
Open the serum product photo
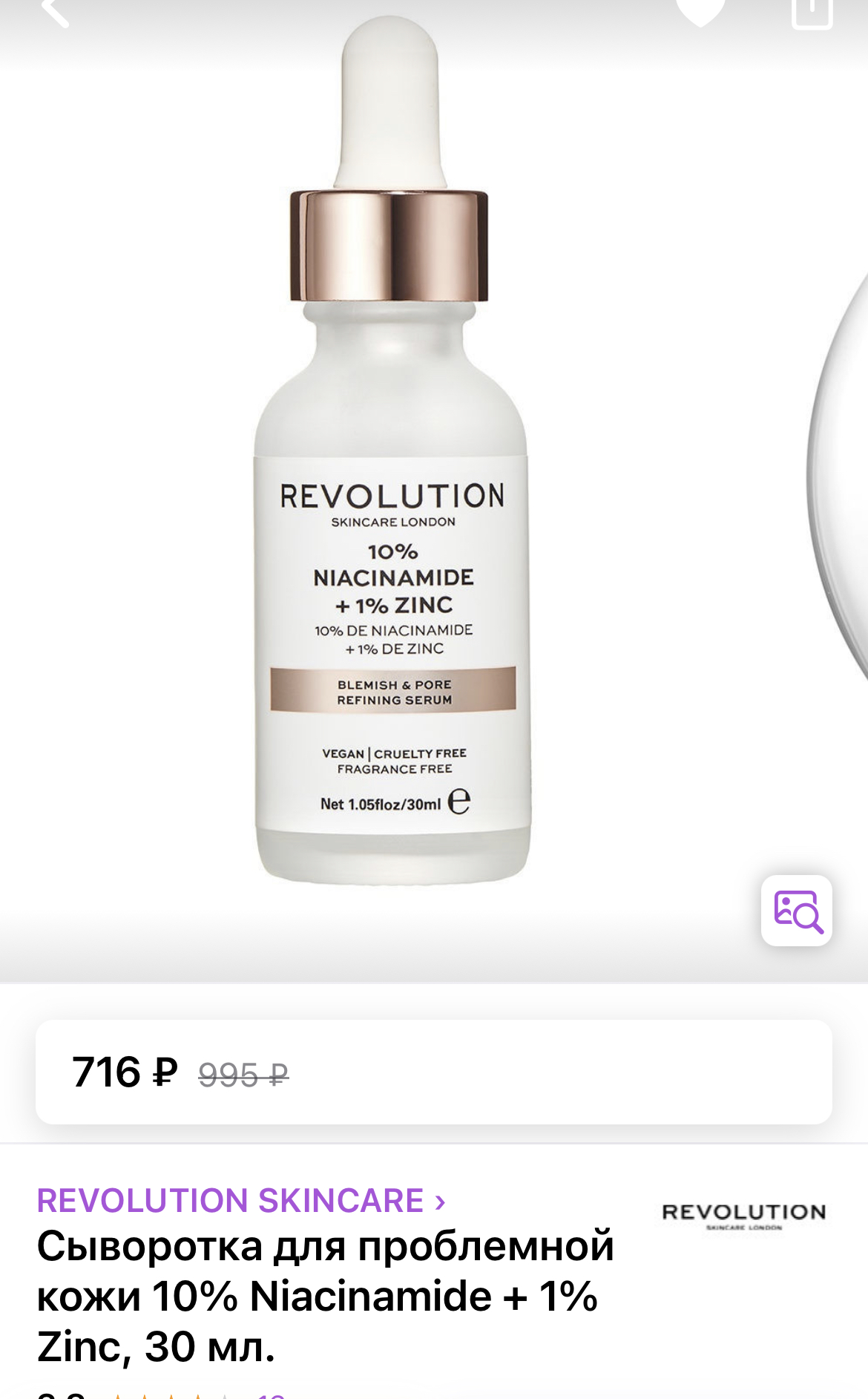coord(392,451)
